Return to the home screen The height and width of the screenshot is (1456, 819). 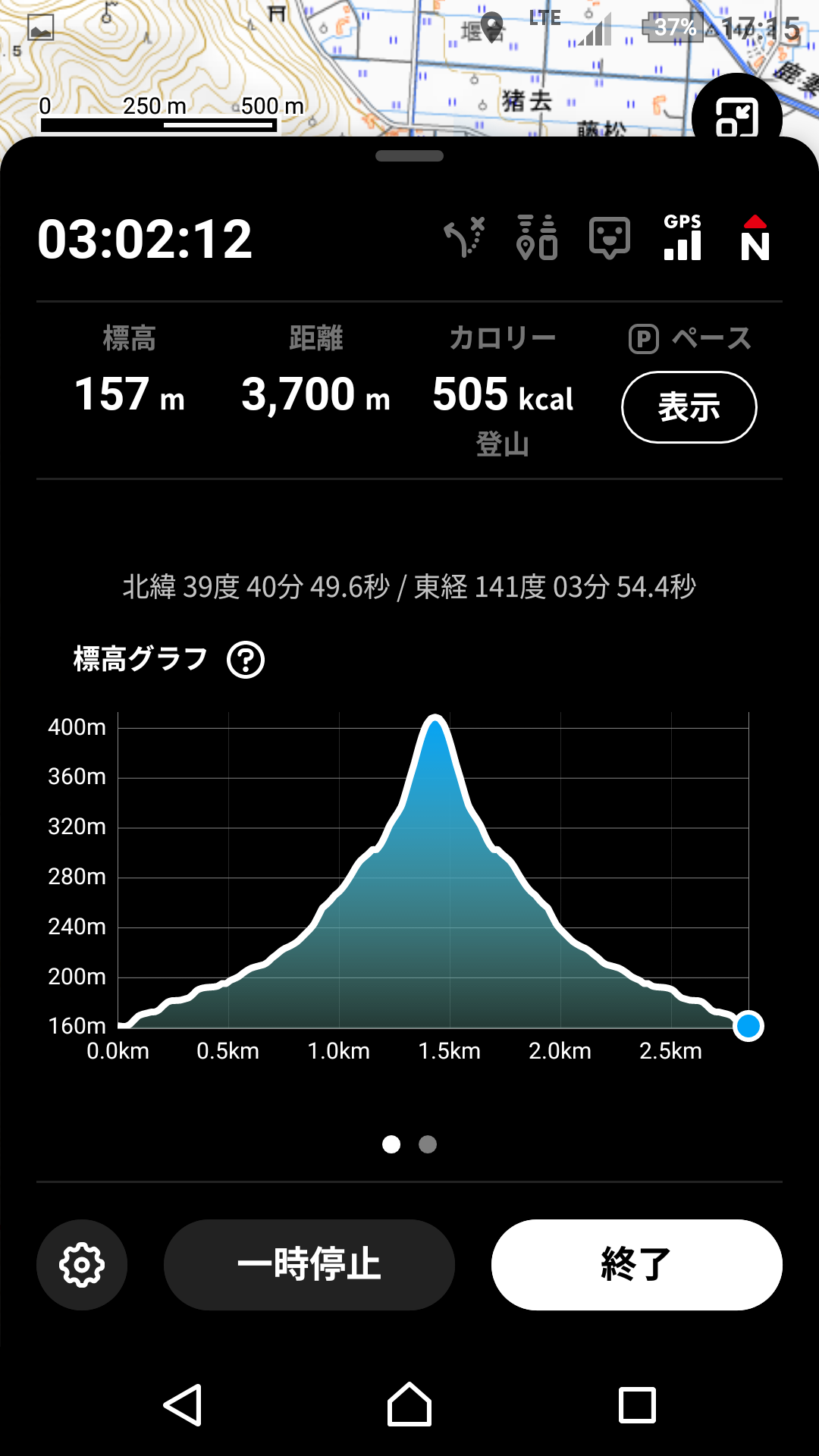409,1405
